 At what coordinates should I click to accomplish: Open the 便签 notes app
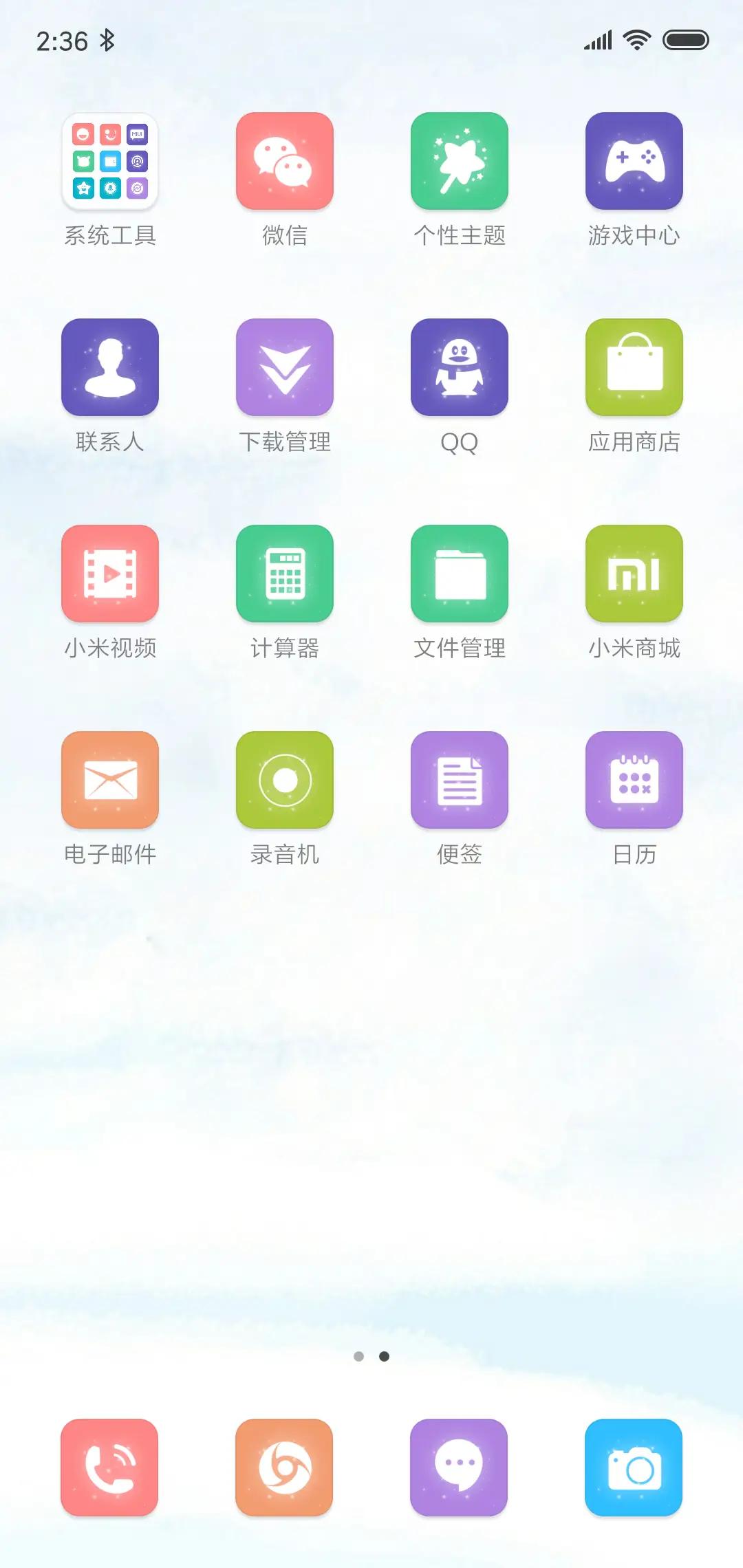459,779
